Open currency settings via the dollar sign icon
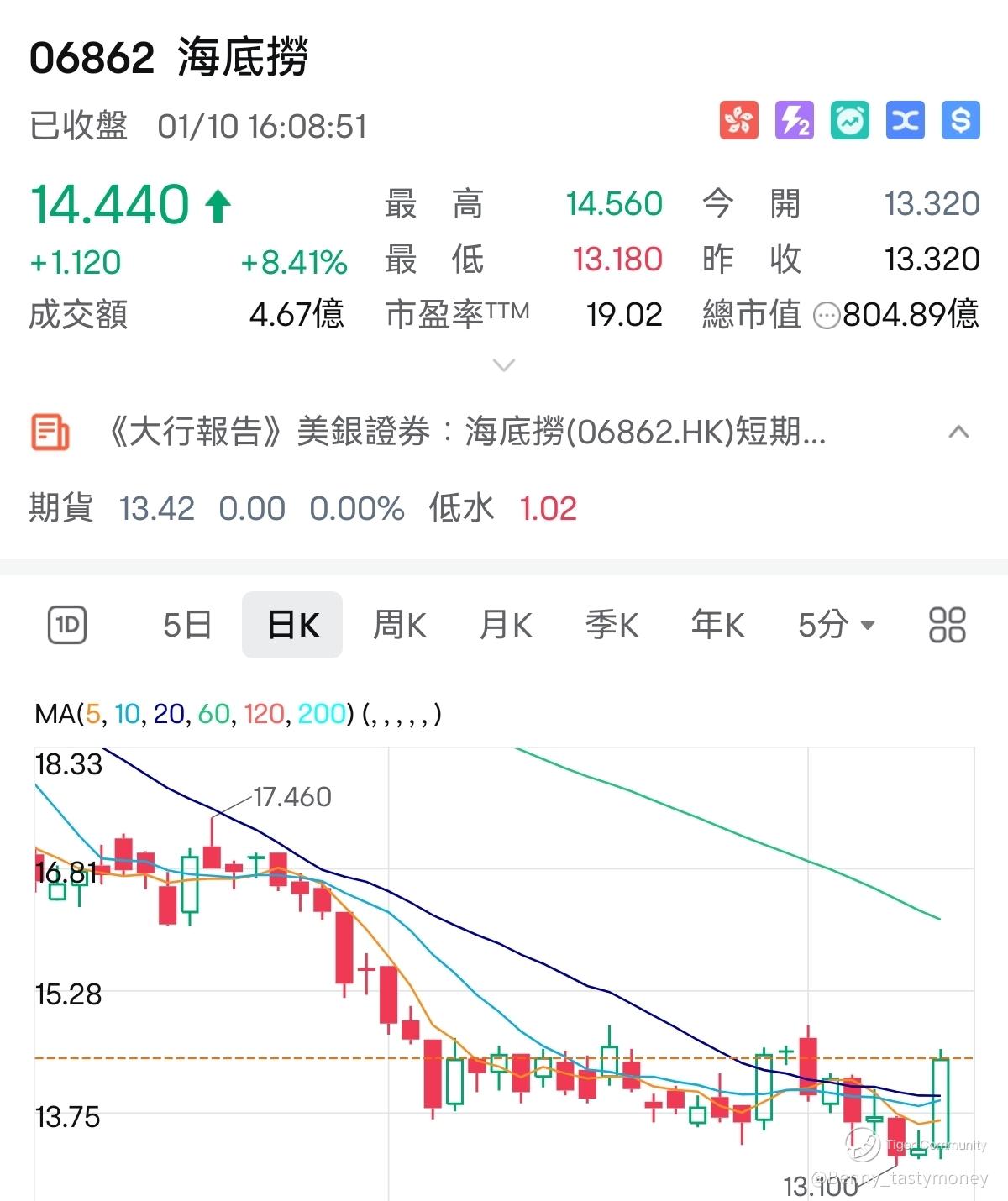The width and height of the screenshot is (1008, 1201). 959,121
